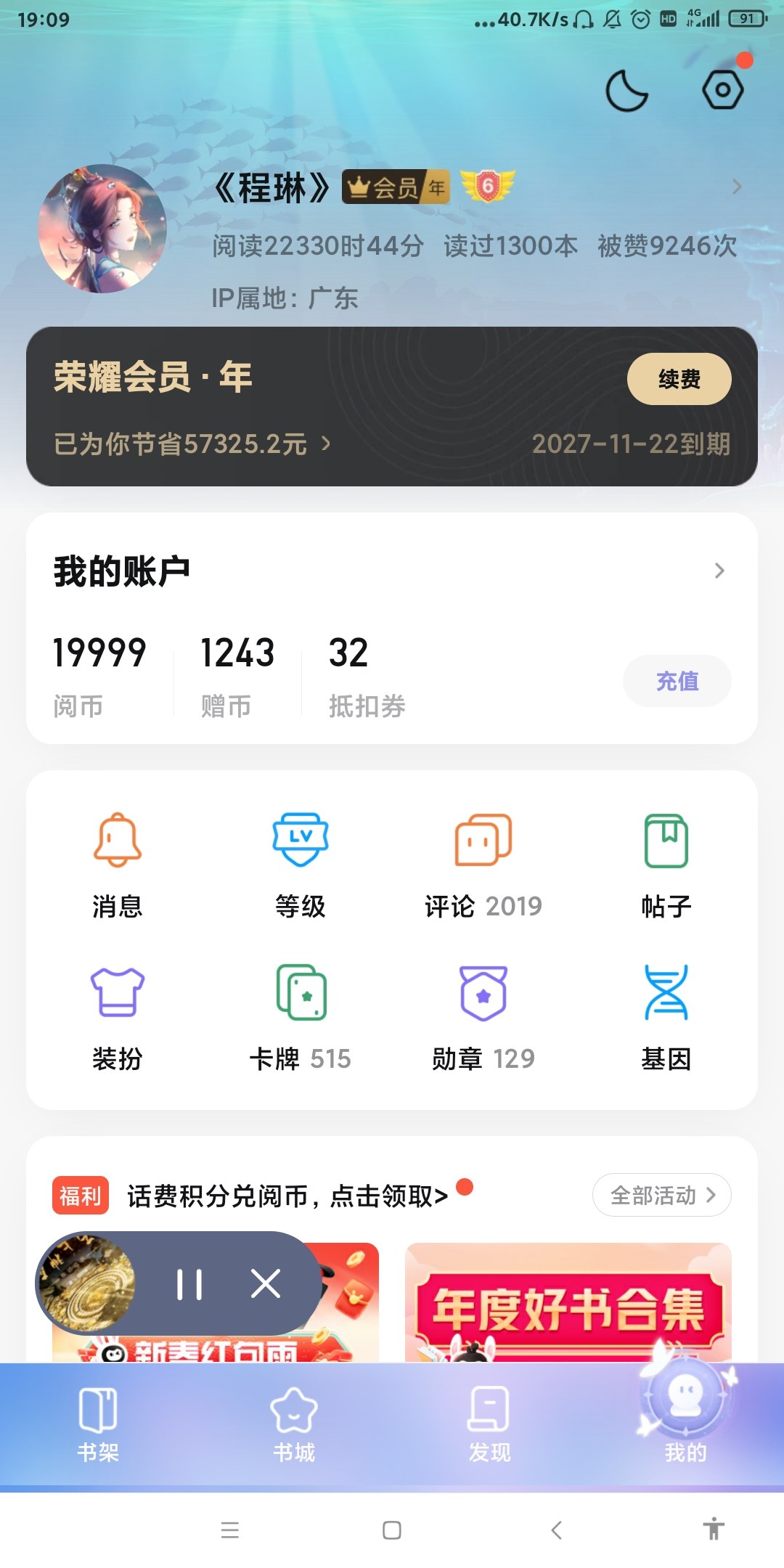Switch to the 书架 bookshelf tab
Image resolution: width=784 pixels, height=1568 pixels.
pos(98,1424)
